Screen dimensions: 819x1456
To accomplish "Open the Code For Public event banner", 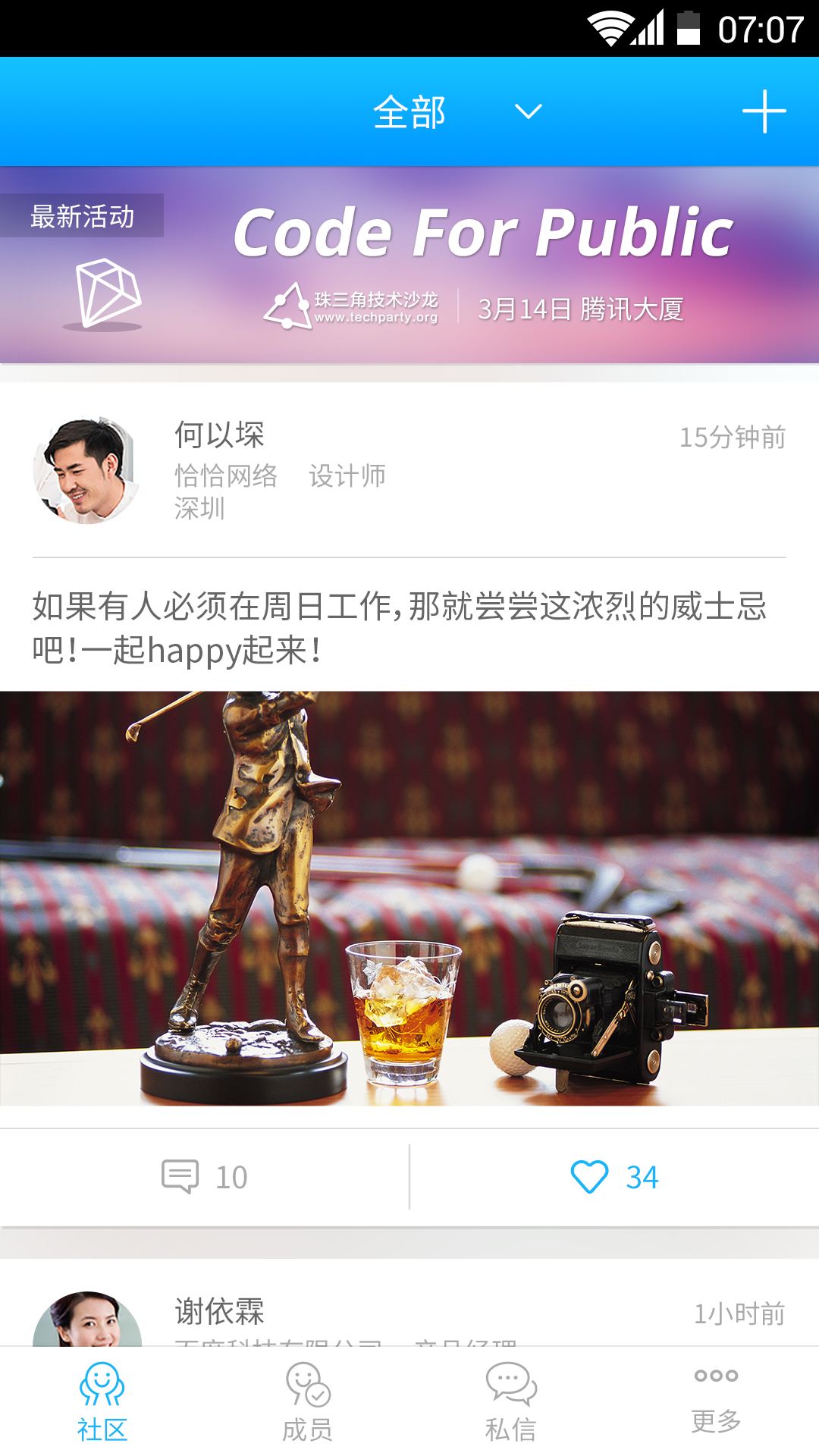I will tap(409, 265).
